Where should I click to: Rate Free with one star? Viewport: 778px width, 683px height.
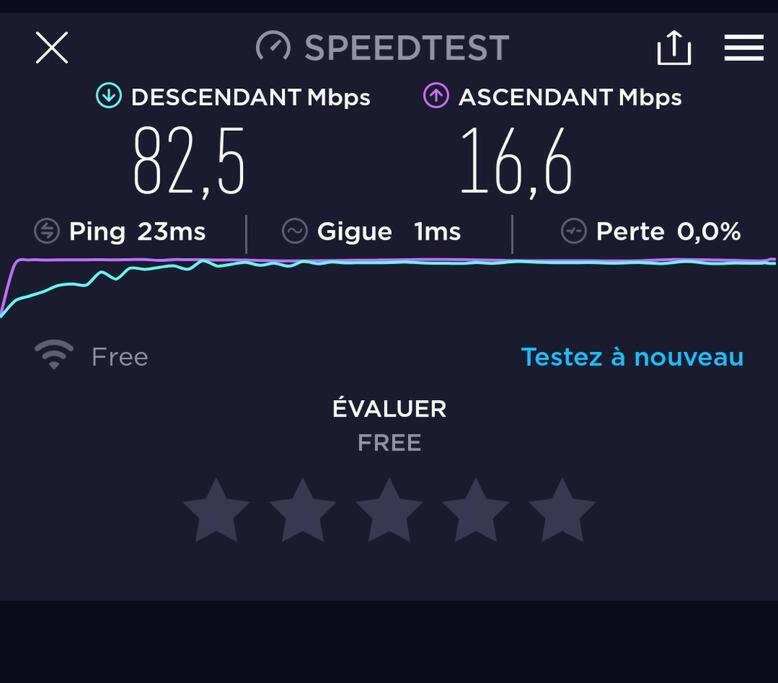pyautogui.click(x=216, y=510)
